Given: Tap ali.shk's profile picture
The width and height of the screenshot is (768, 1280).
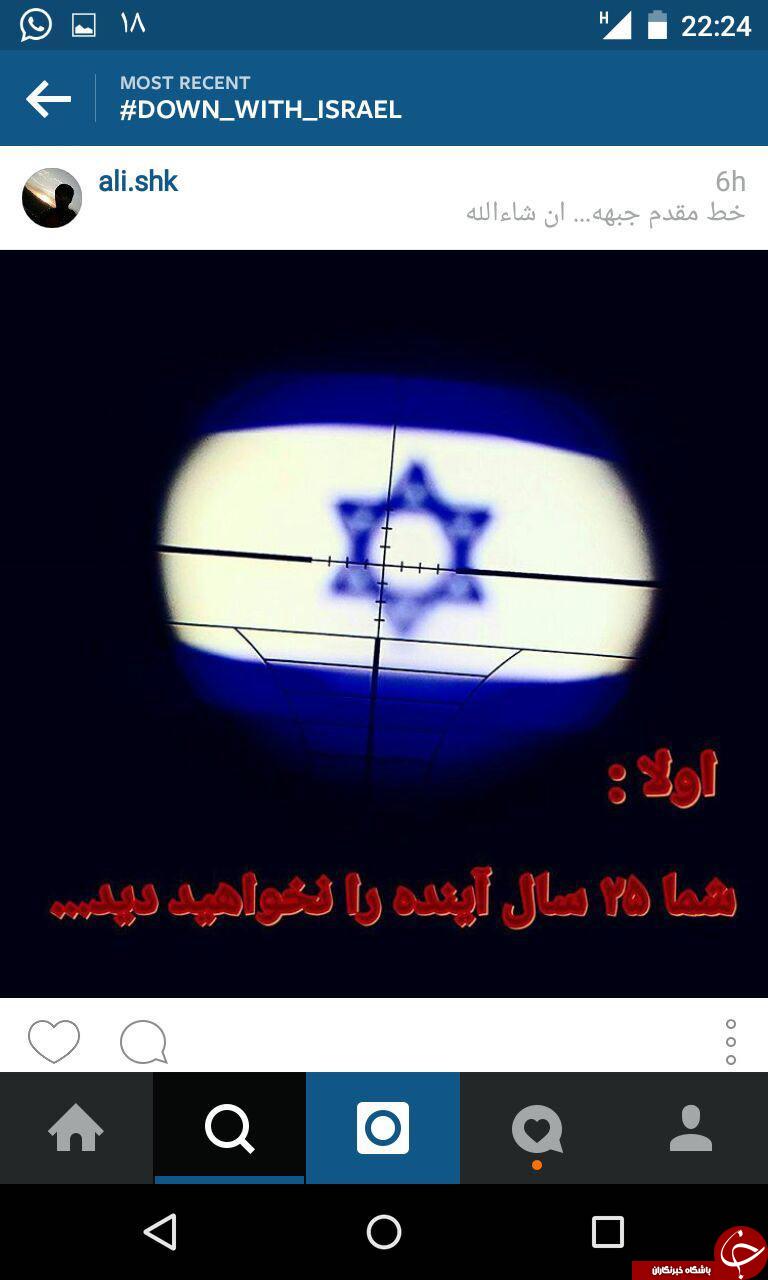Looking at the screenshot, I should [52, 198].
